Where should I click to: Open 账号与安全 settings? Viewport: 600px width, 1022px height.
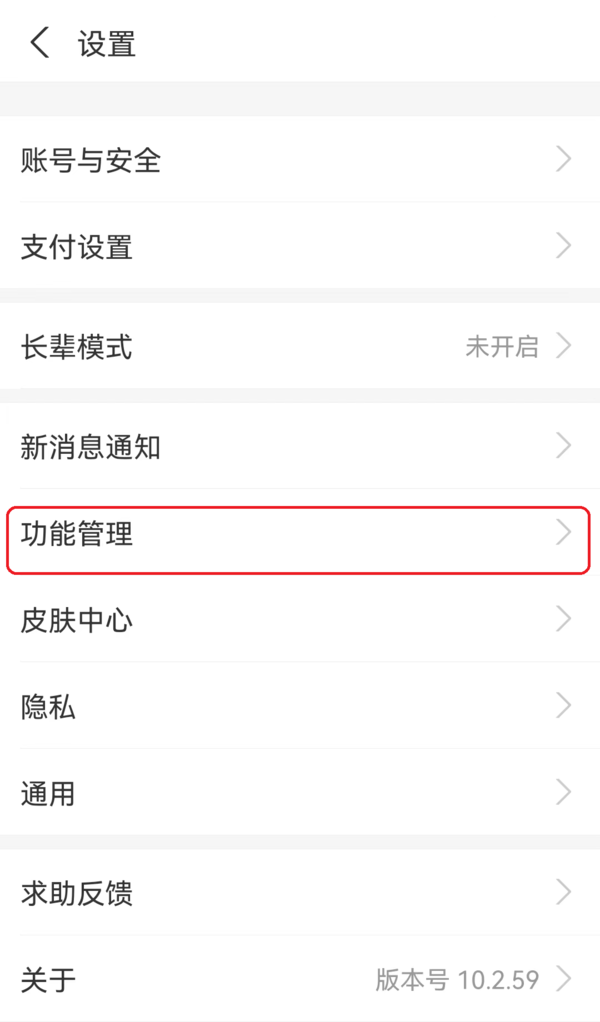click(x=300, y=160)
